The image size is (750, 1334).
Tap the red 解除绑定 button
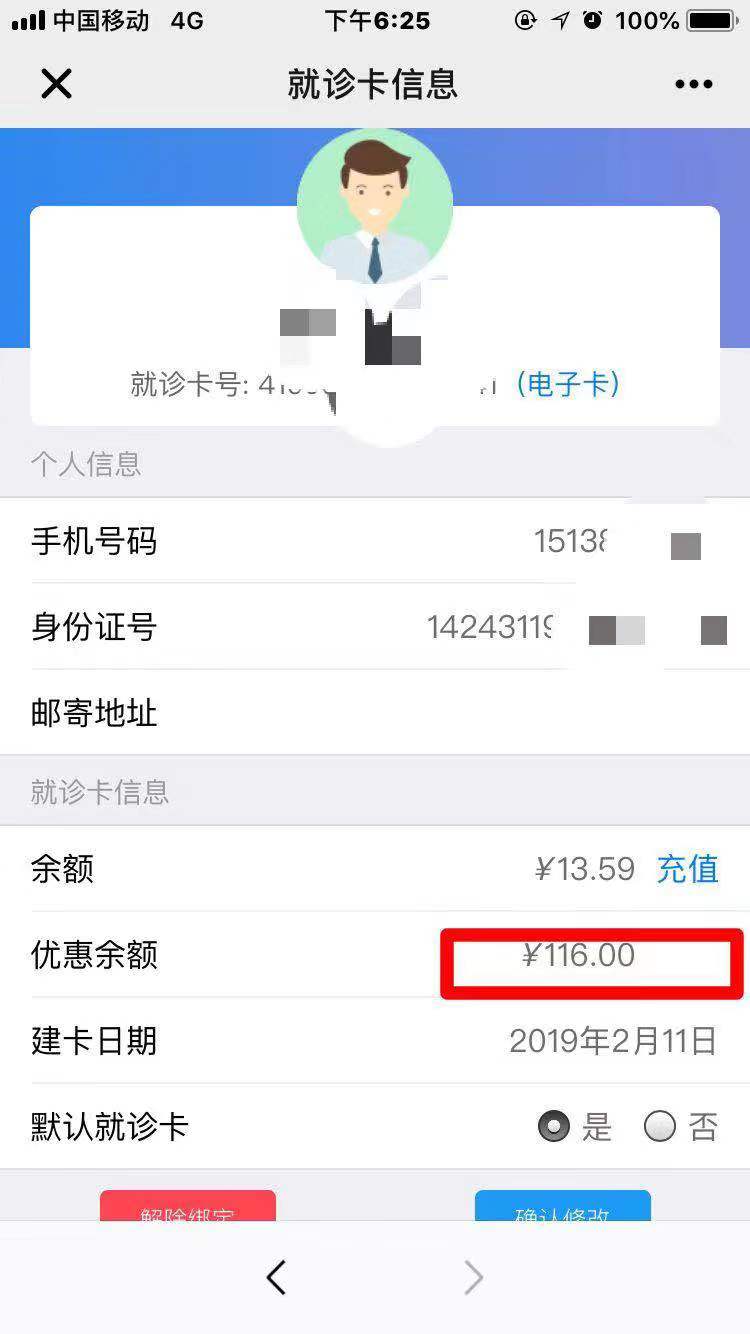pos(188,1208)
